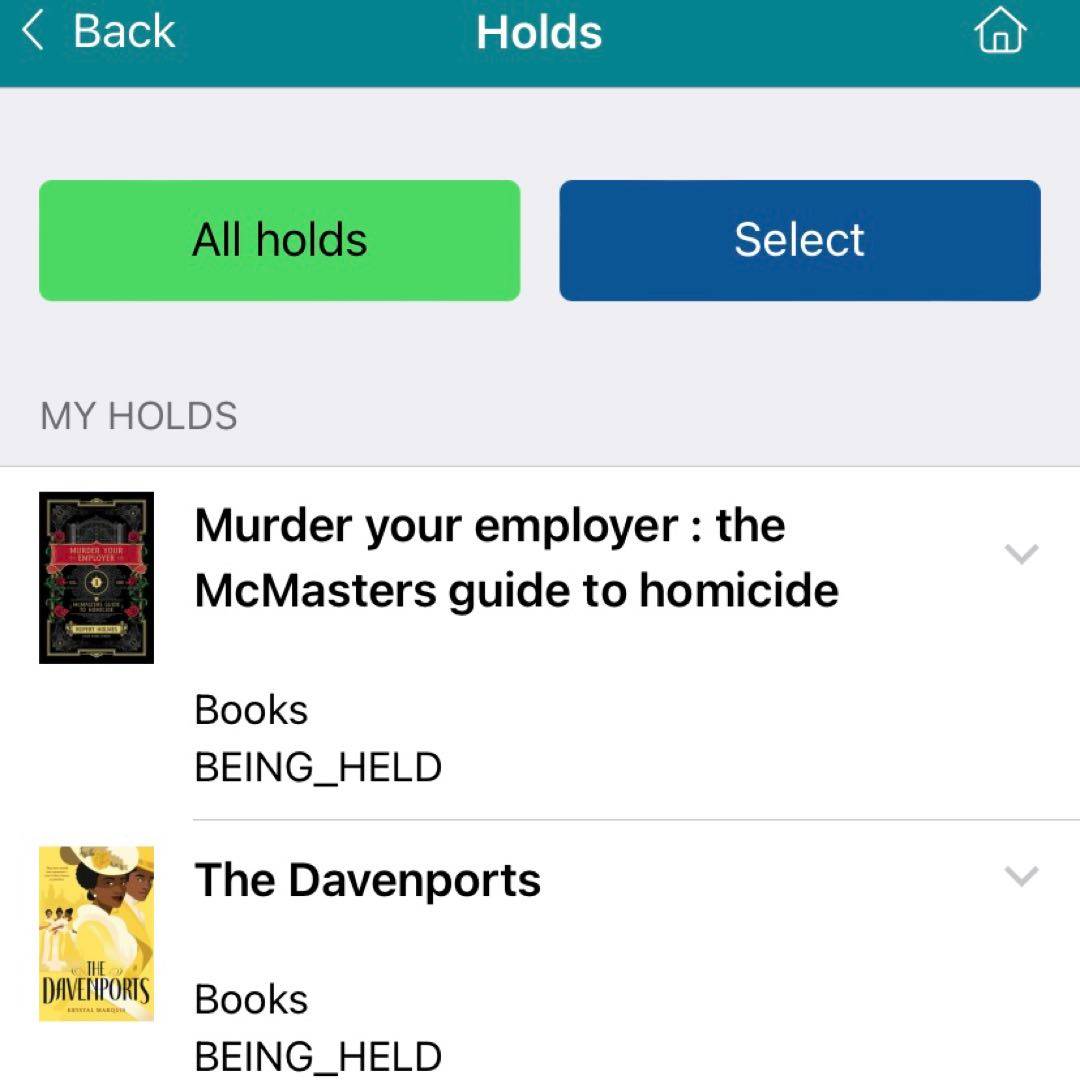Open the home icon in the header
Viewport: 1080px width, 1080px height.
[x=999, y=33]
